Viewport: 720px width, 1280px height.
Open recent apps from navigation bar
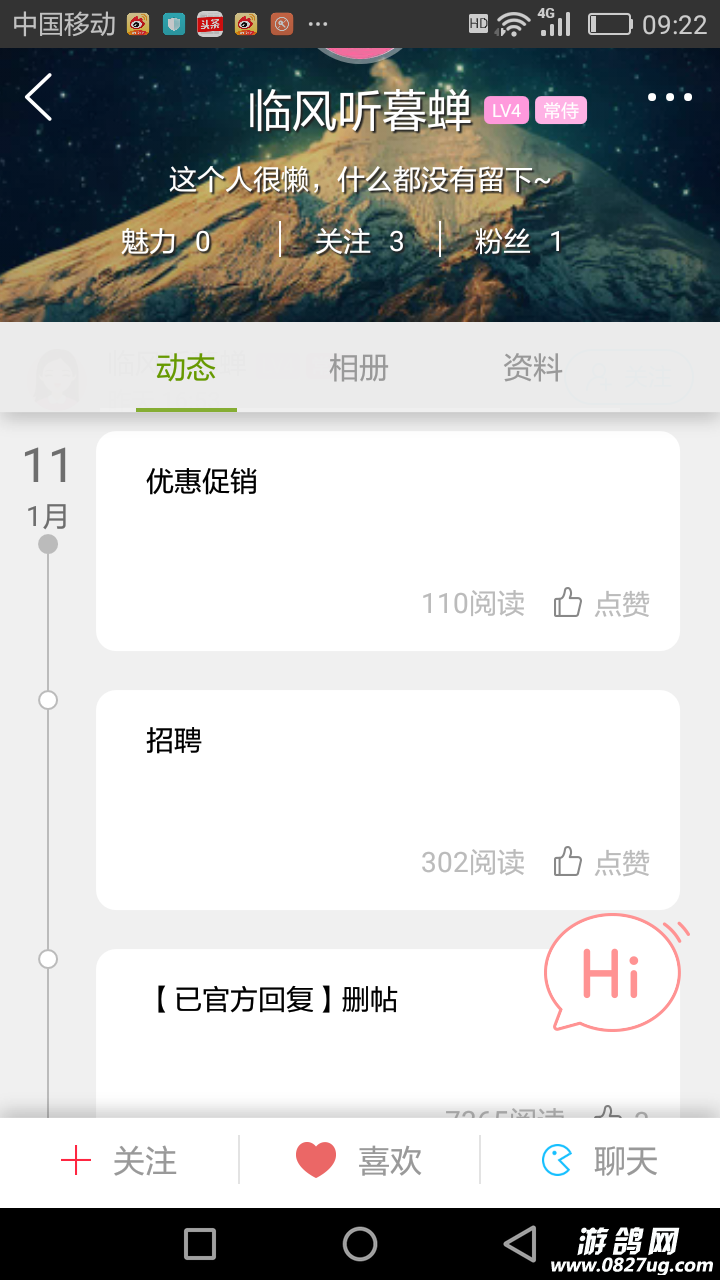point(200,1244)
